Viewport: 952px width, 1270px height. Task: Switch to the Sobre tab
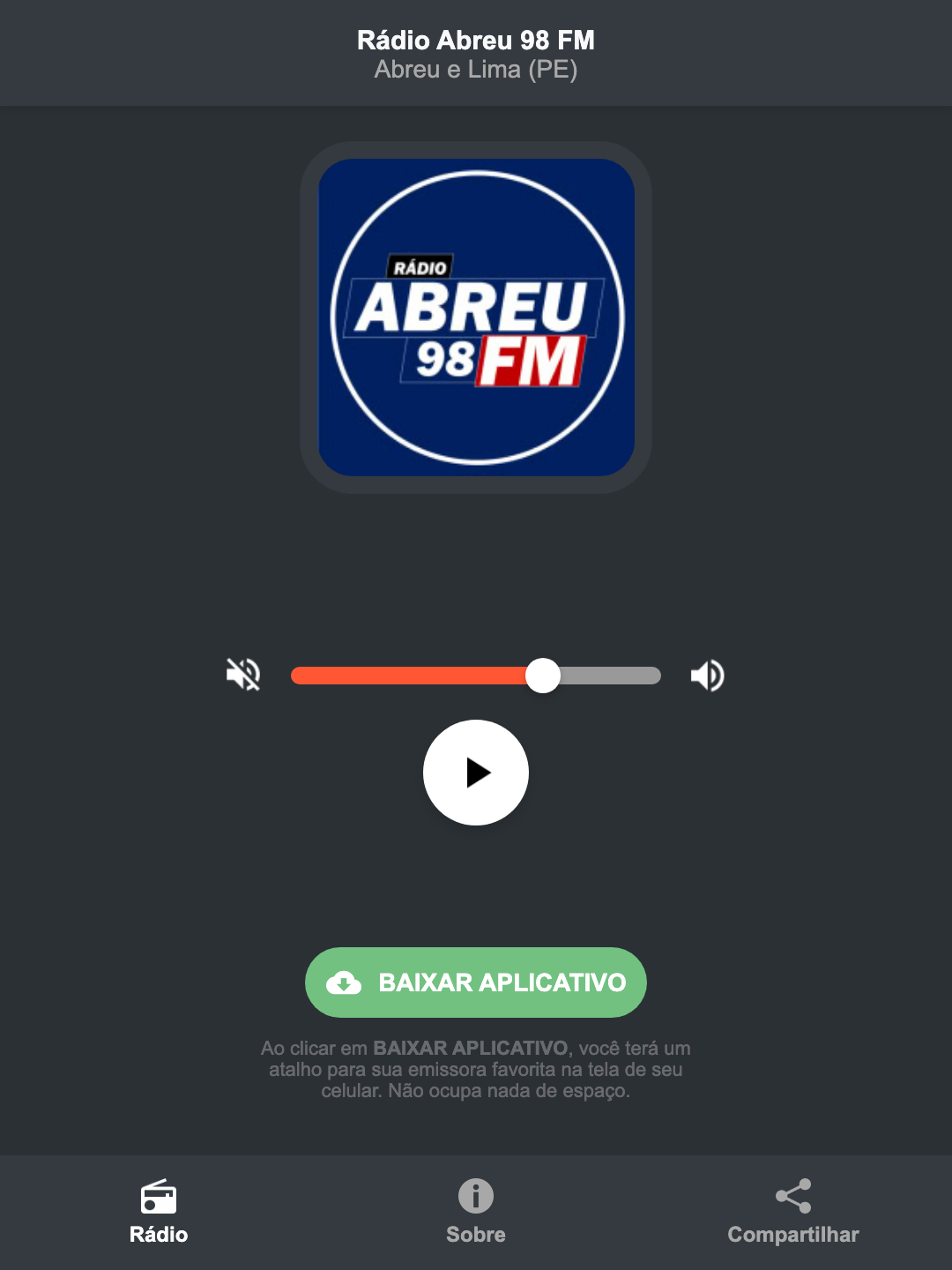475,1213
